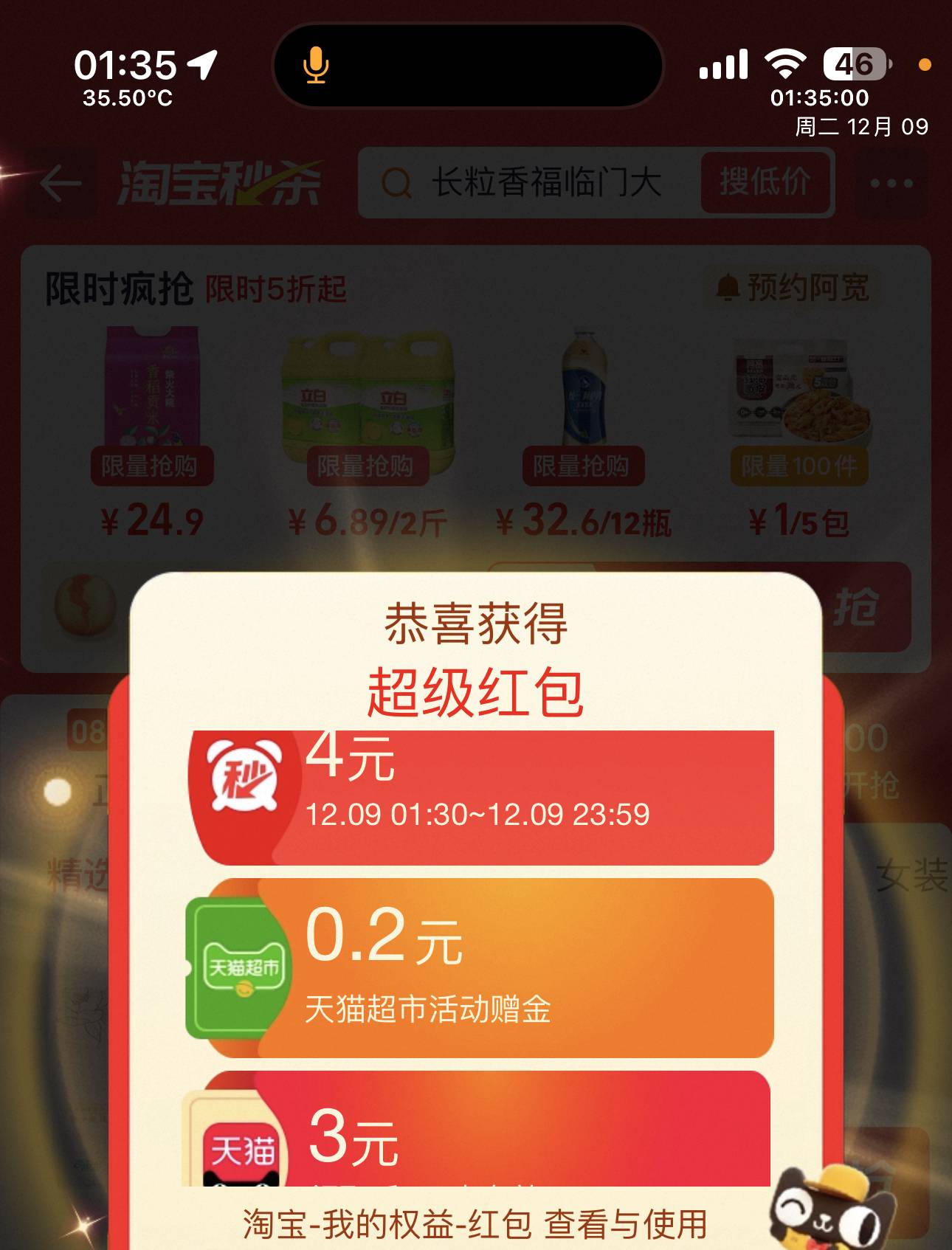952x1250 pixels.
Task: Open the three-dot overflow menu
Action: (x=891, y=183)
